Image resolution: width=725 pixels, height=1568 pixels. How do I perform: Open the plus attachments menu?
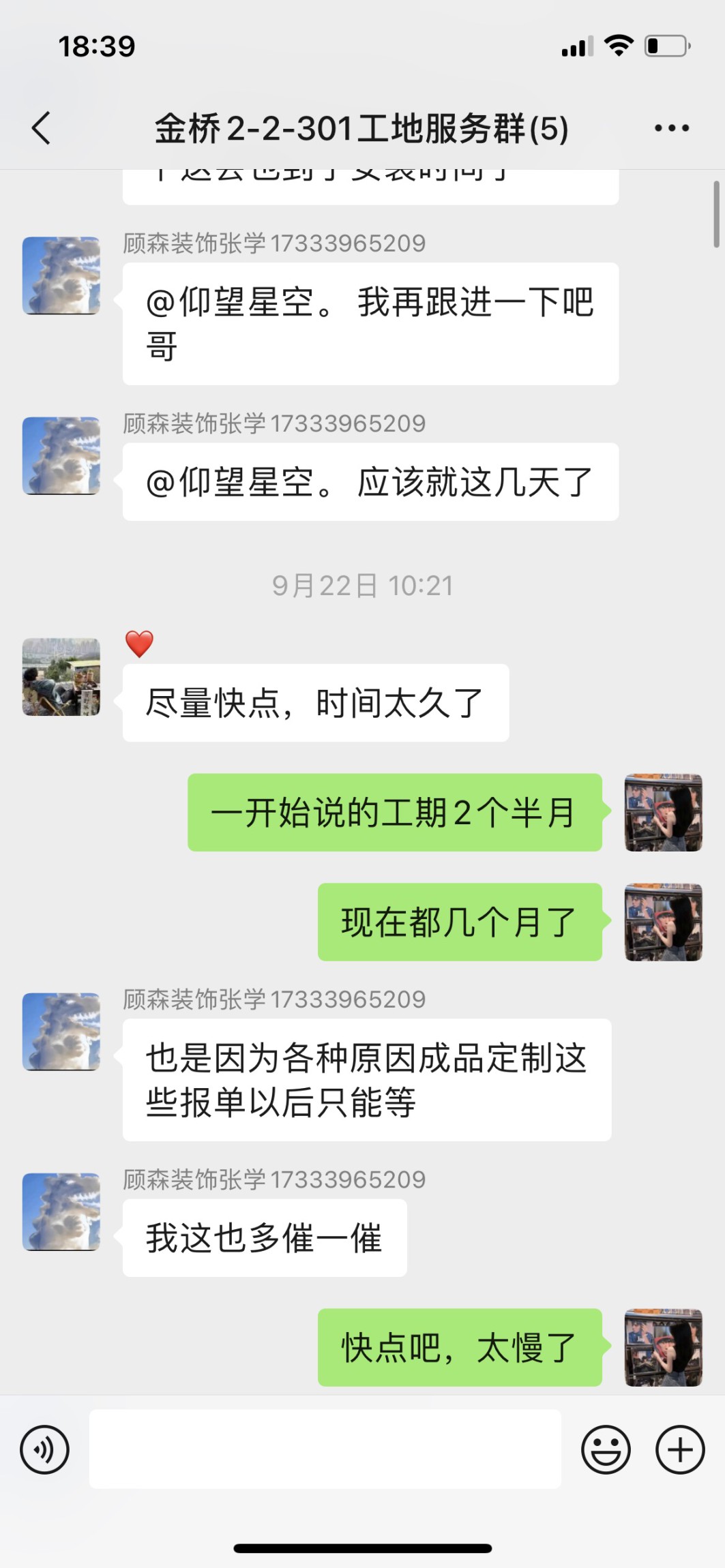coord(679,1449)
